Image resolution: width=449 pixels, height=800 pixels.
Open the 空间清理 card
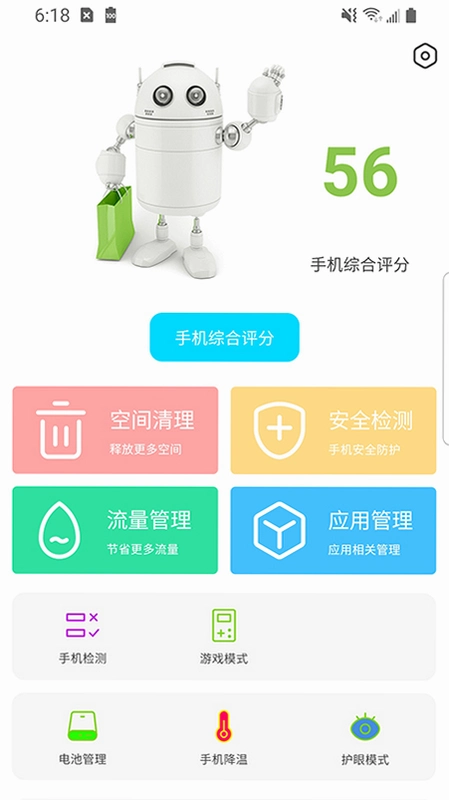pos(115,430)
